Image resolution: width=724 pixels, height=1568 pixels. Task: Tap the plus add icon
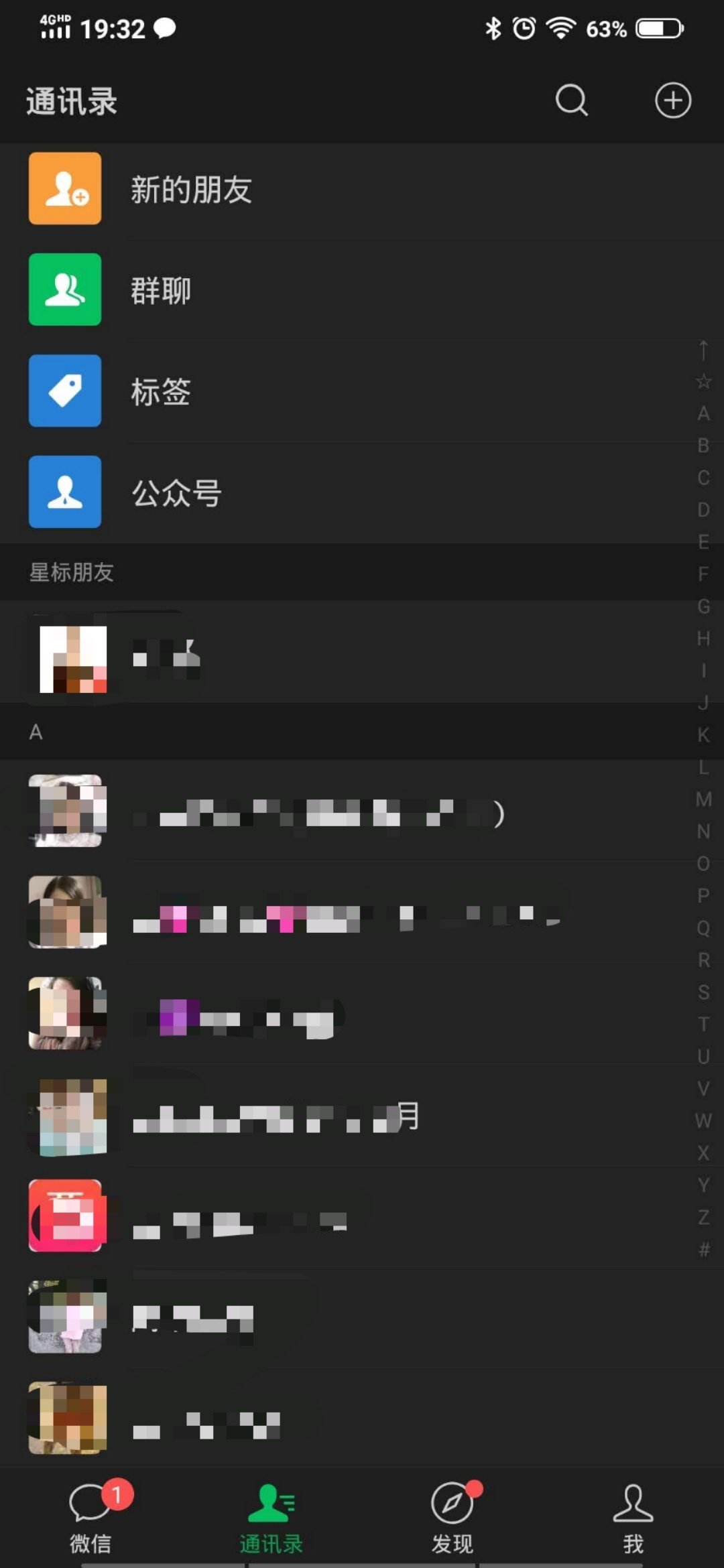coord(672,101)
